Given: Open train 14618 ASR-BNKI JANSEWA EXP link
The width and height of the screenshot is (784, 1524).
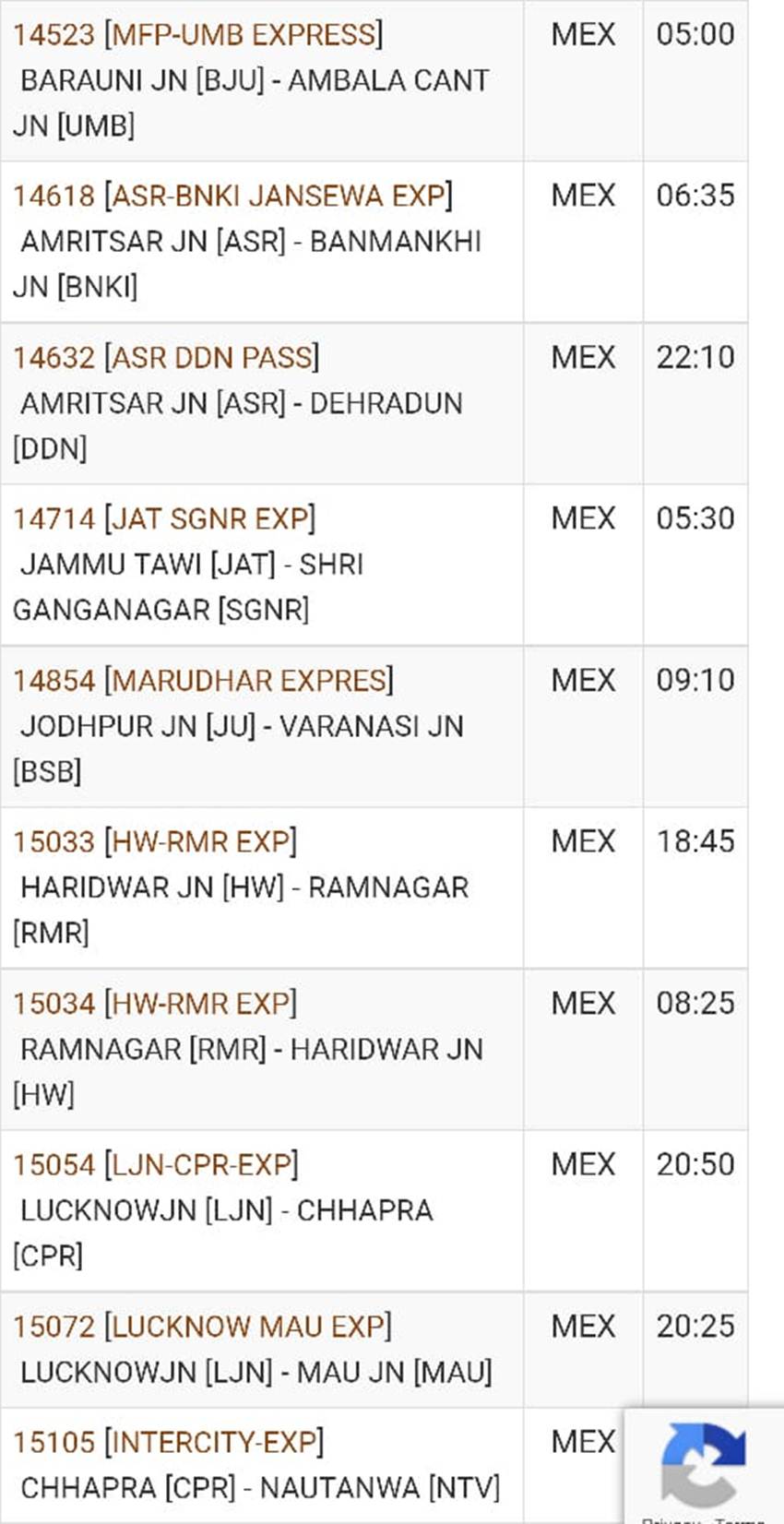Looking at the screenshot, I should pyautogui.click(x=232, y=196).
